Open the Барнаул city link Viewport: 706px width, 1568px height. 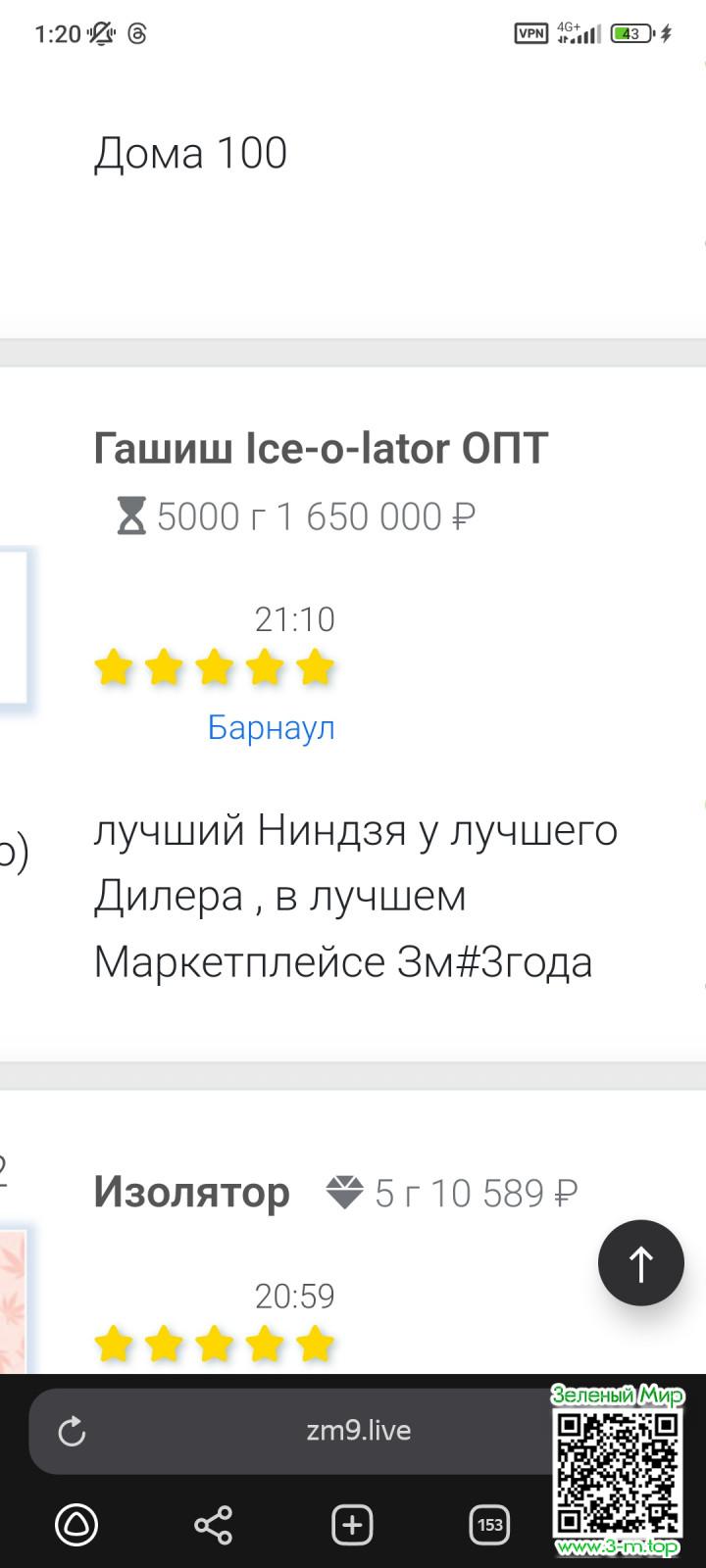pos(272,727)
